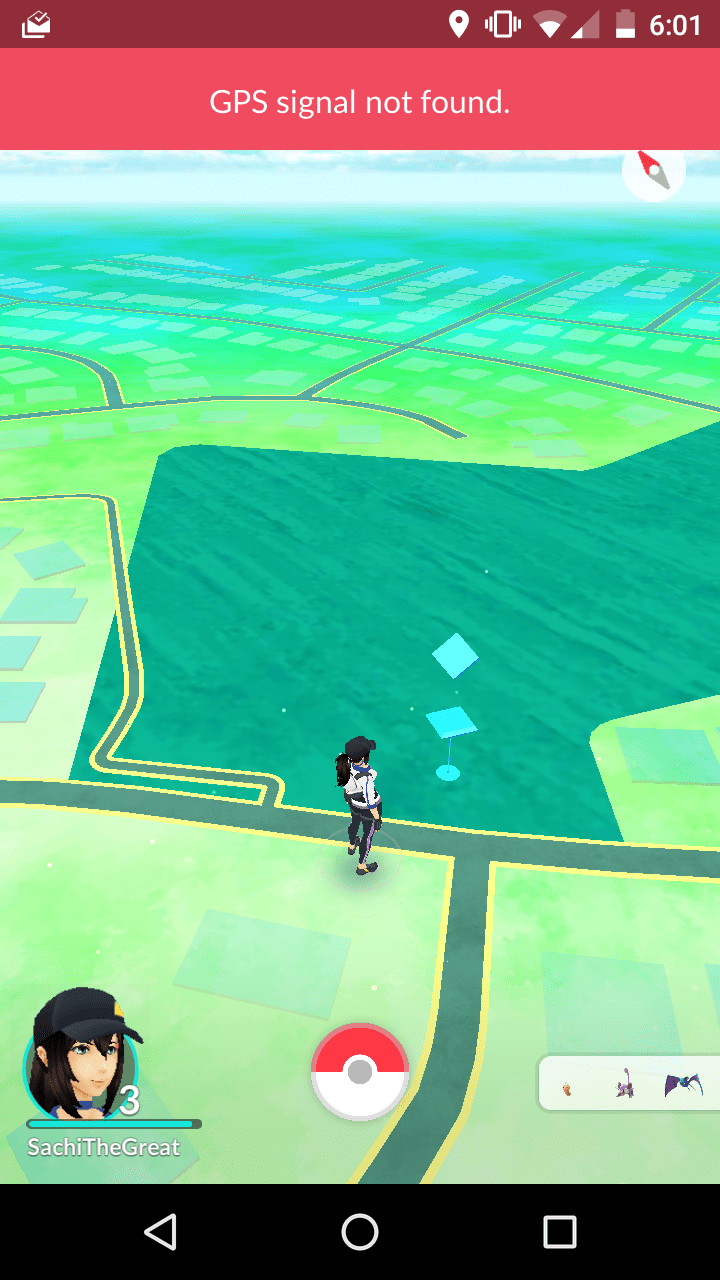This screenshot has height=1280, width=720.
Task: Open the nearby Pokémon tracker
Action: 630,1083
